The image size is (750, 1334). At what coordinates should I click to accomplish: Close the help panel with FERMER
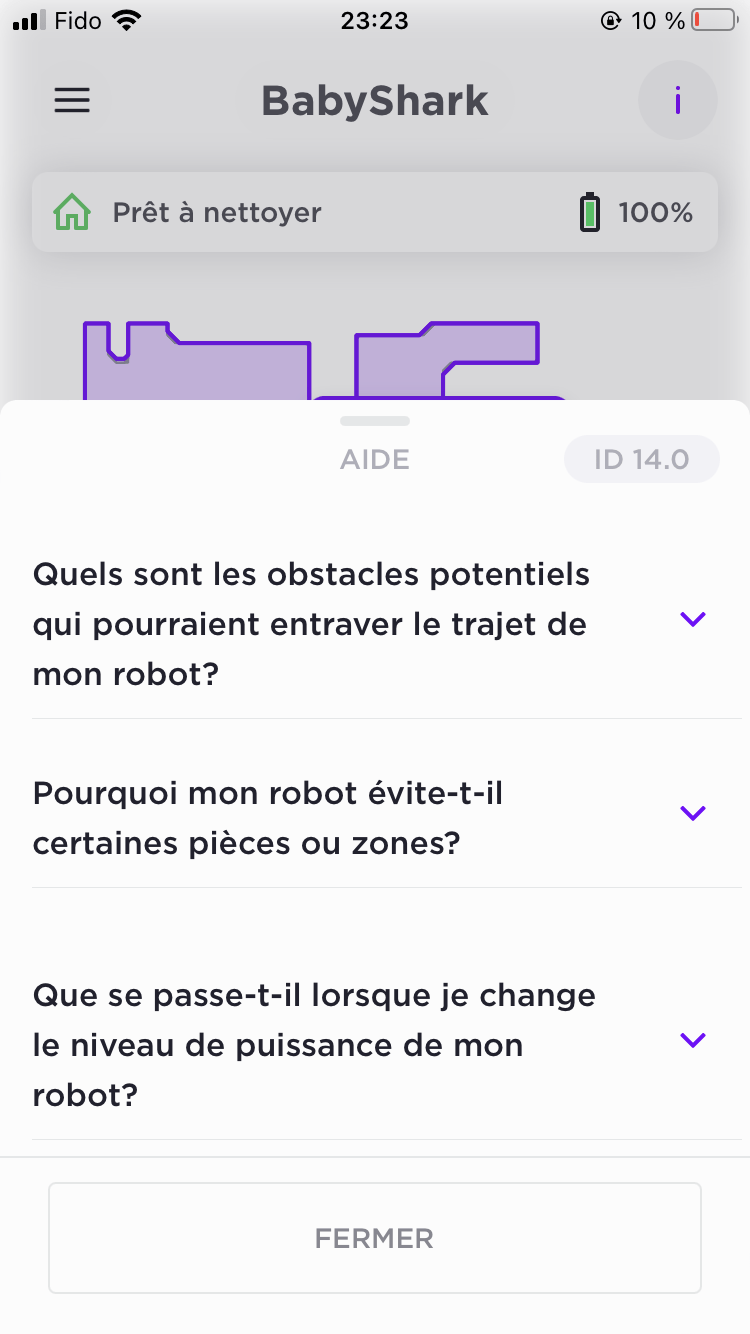coord(375,1238)
